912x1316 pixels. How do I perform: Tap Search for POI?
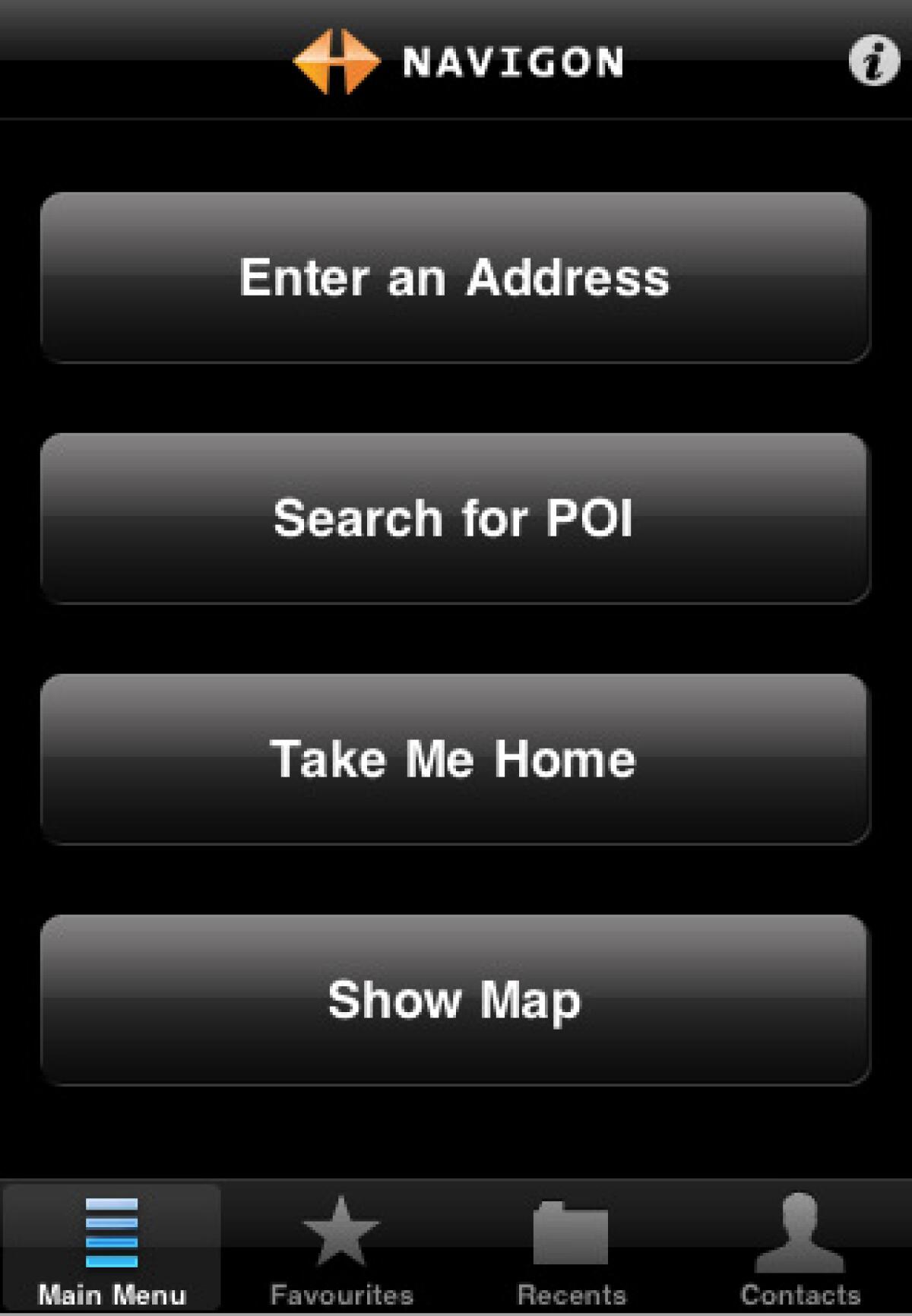(454, 517)
